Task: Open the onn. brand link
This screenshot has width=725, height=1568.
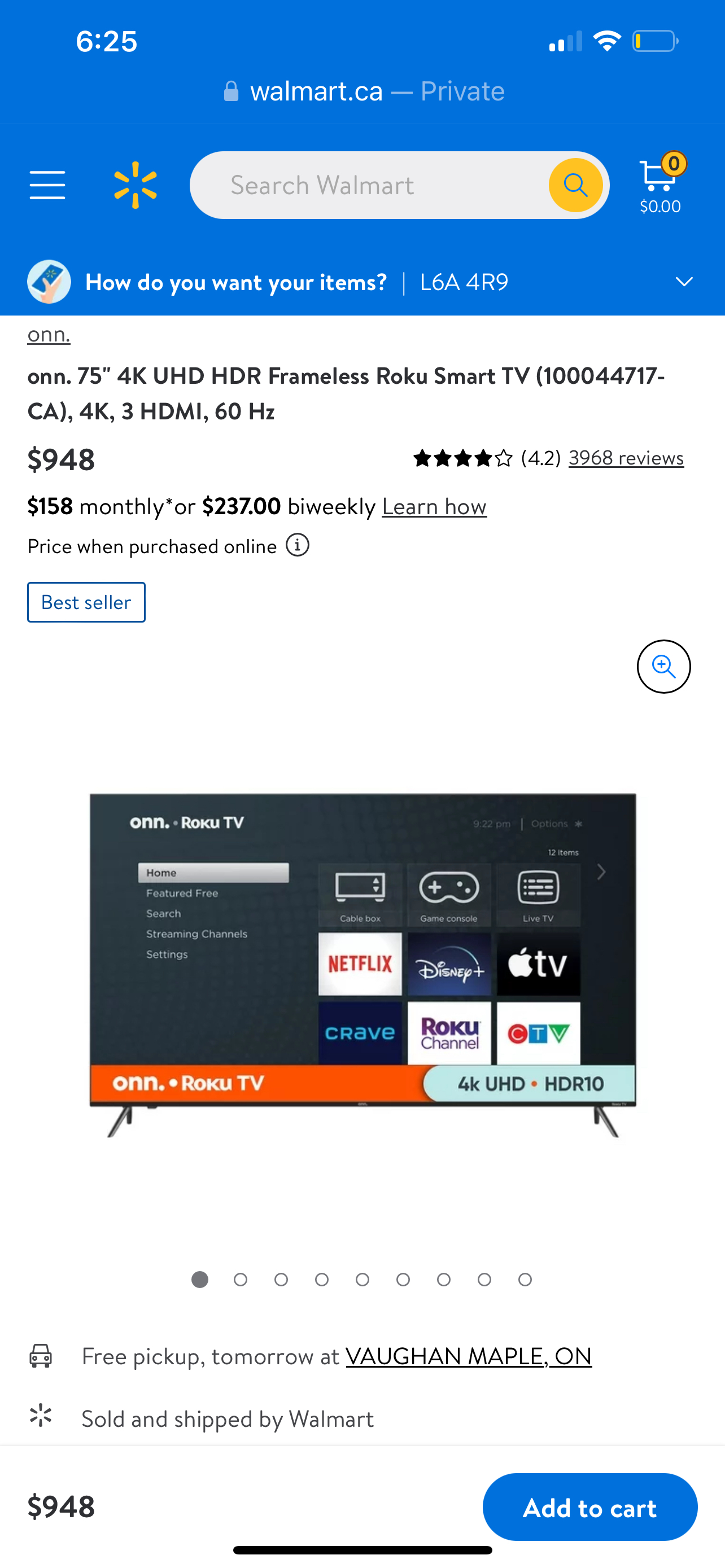Action: (49, 334)
